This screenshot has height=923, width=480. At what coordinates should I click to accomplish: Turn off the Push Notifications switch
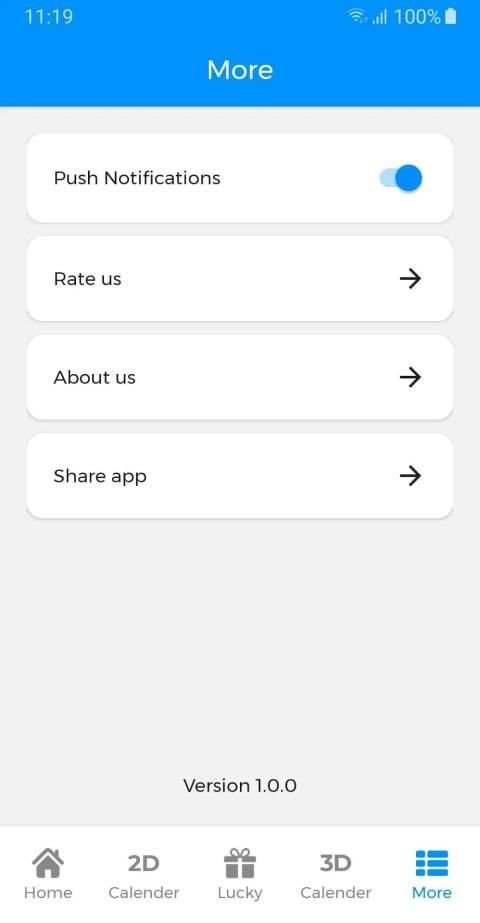[400, 178]
